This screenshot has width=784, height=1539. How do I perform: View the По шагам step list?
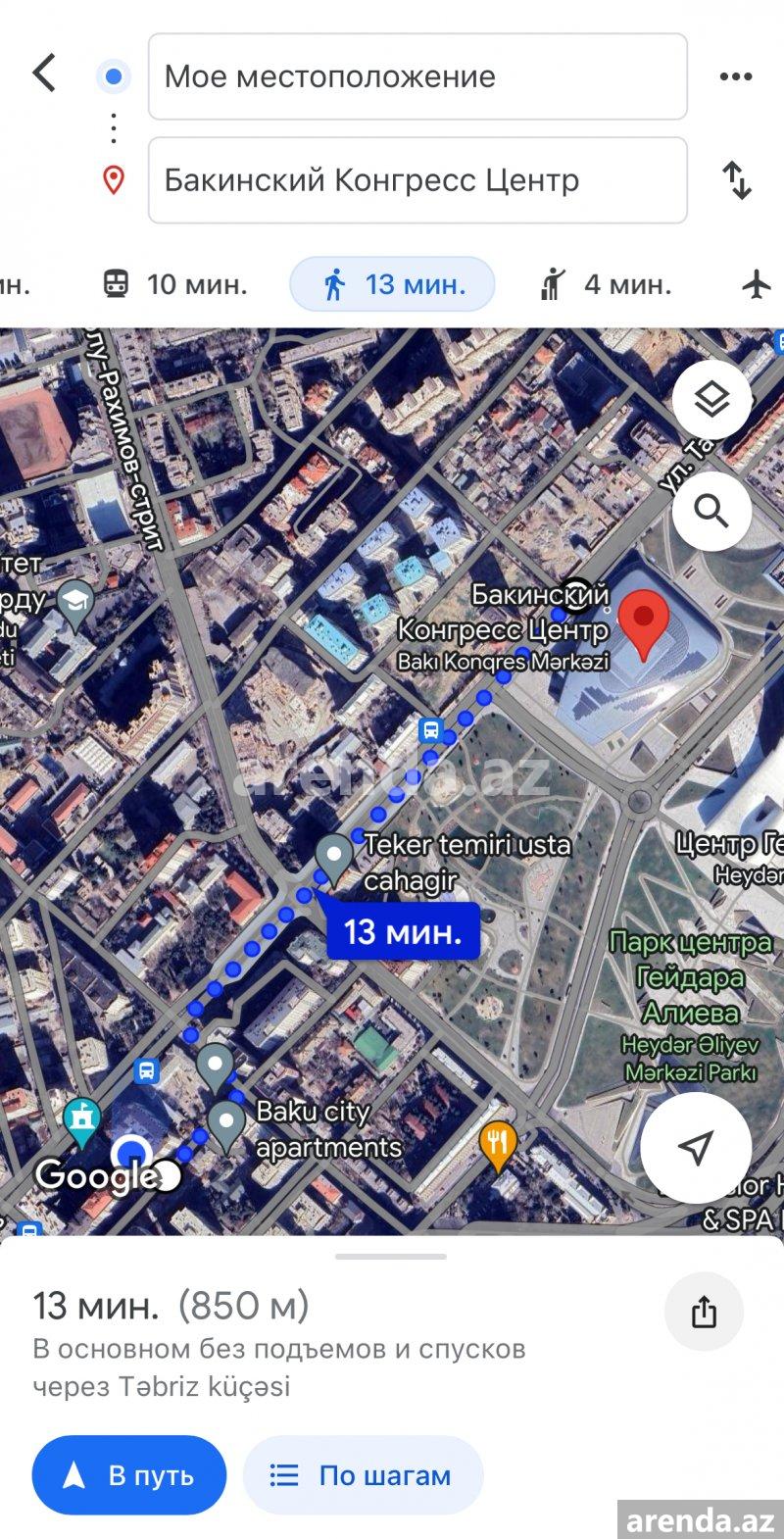pyautogui.click(x=364, y=1475)
